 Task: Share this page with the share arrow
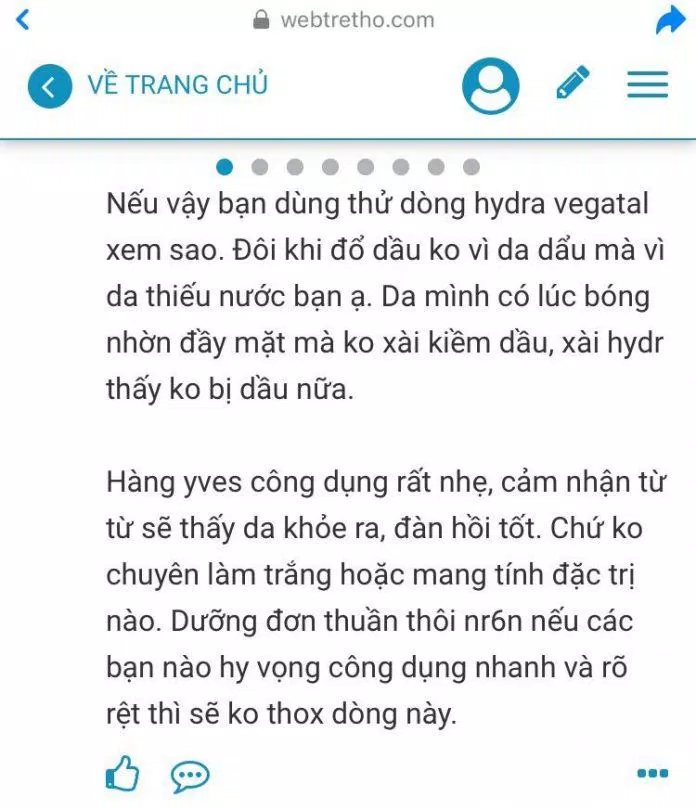point(669,20)
